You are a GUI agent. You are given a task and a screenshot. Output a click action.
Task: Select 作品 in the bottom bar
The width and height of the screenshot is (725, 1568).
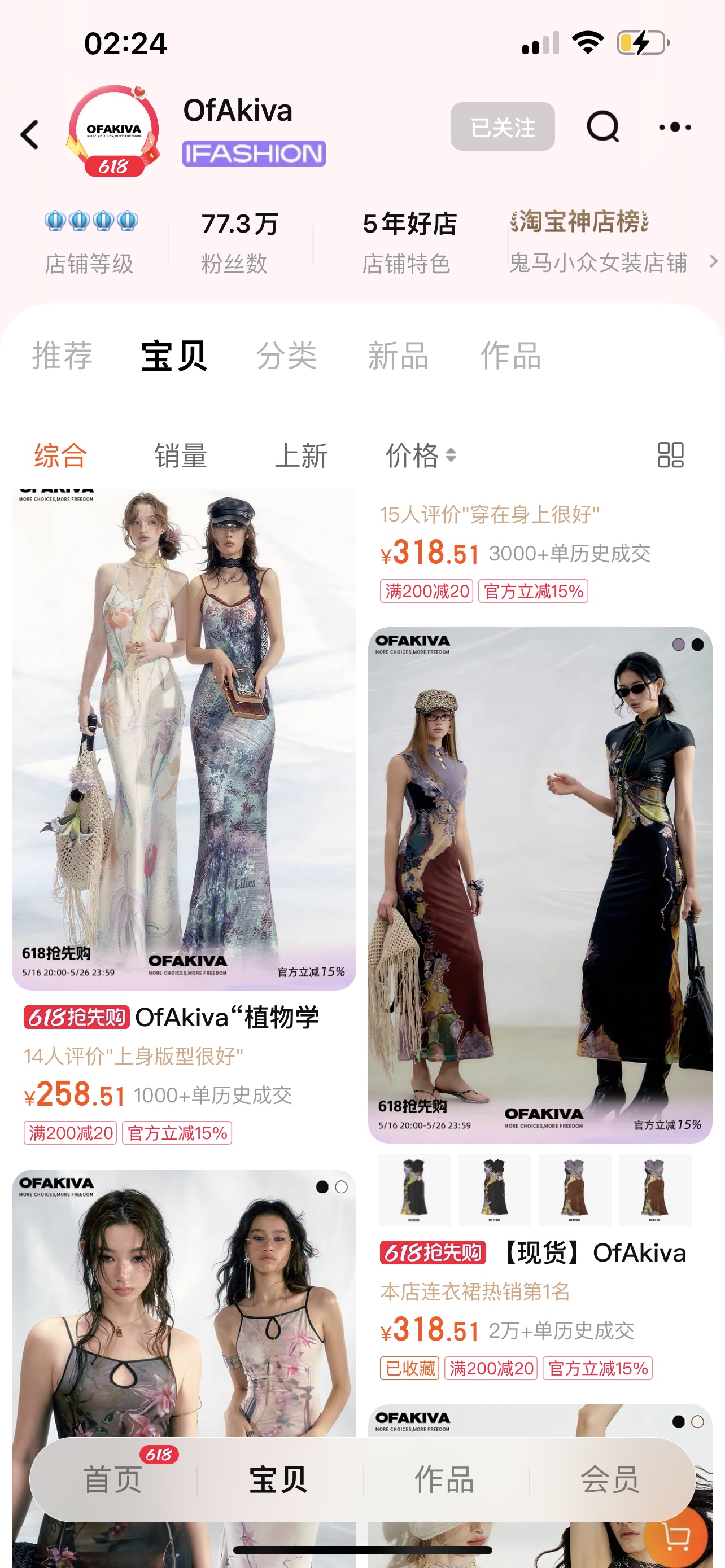tap(444, 1479)
